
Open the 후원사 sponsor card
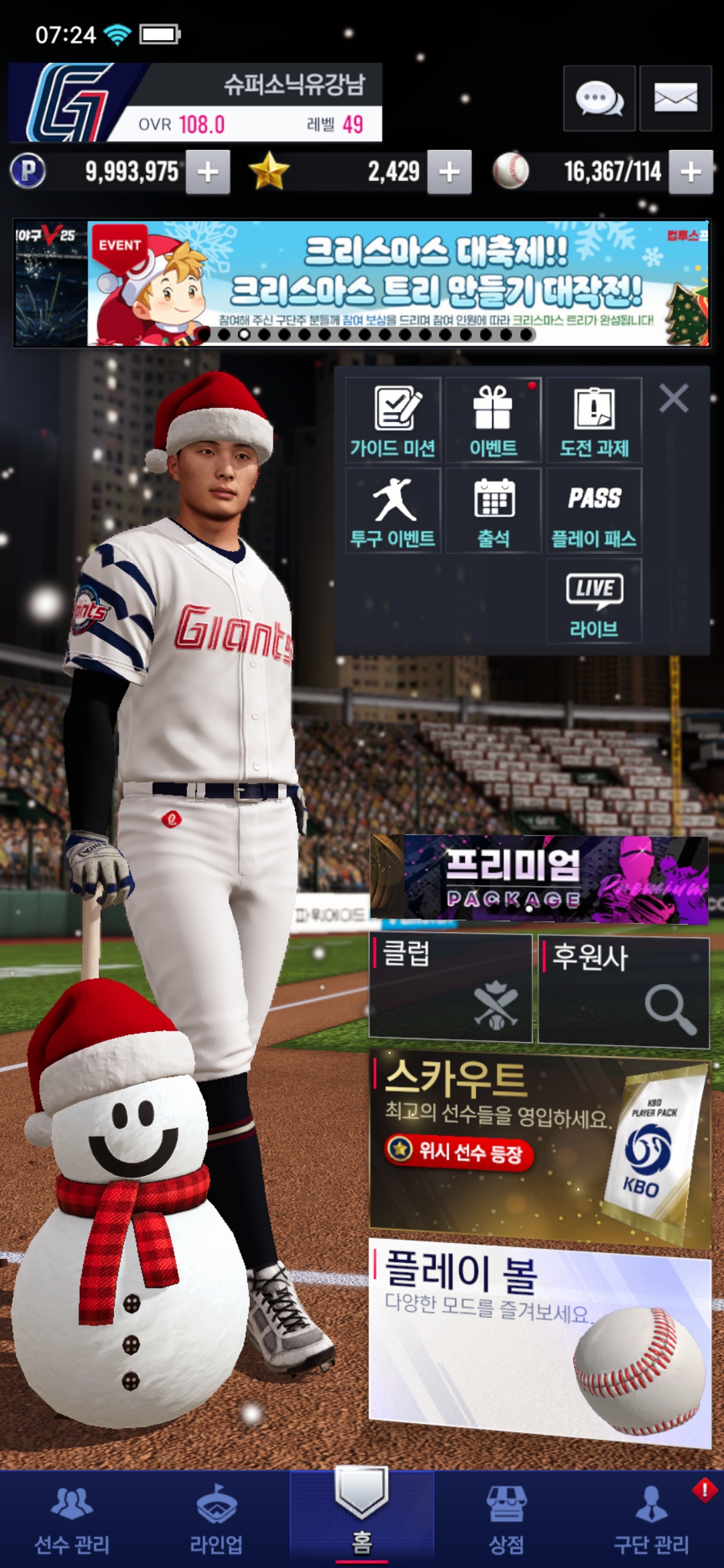point(623,992)
